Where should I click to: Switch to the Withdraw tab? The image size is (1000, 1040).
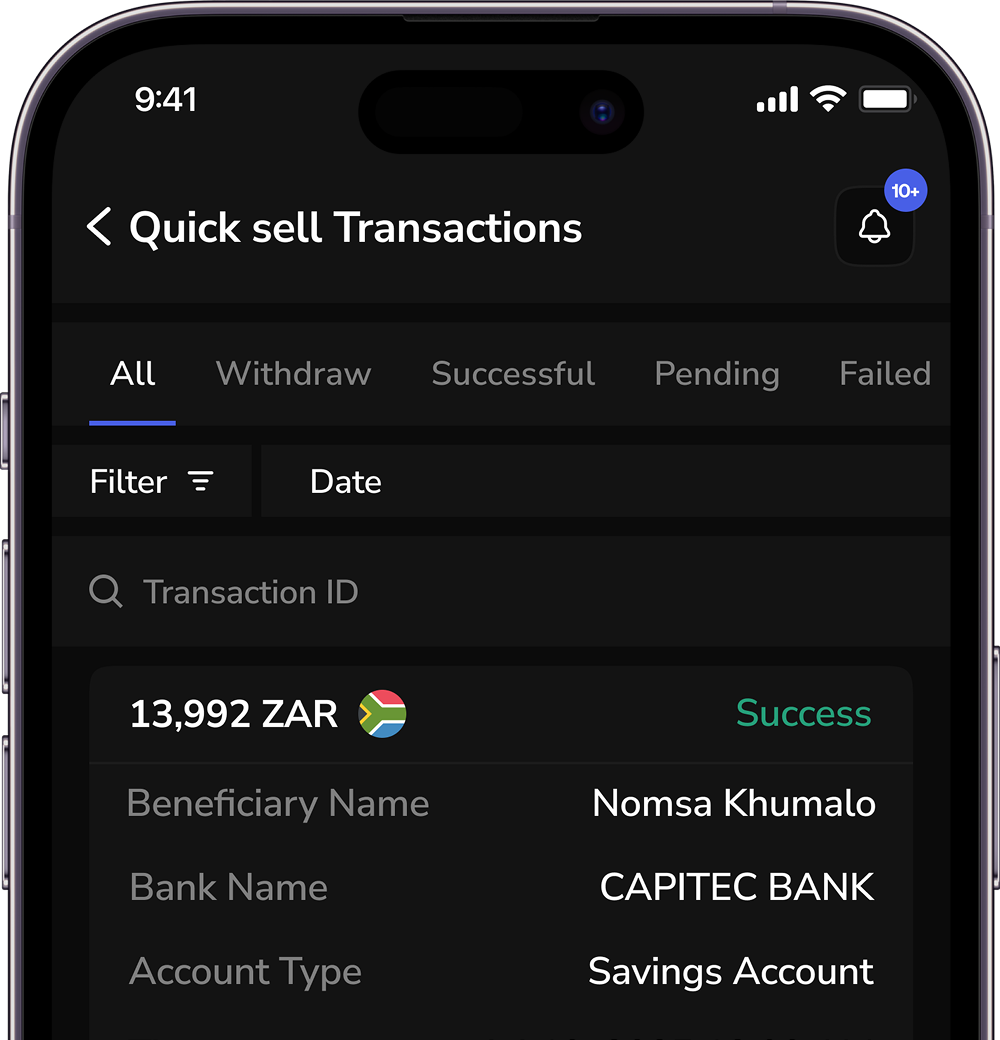click(x=293, y=374)
